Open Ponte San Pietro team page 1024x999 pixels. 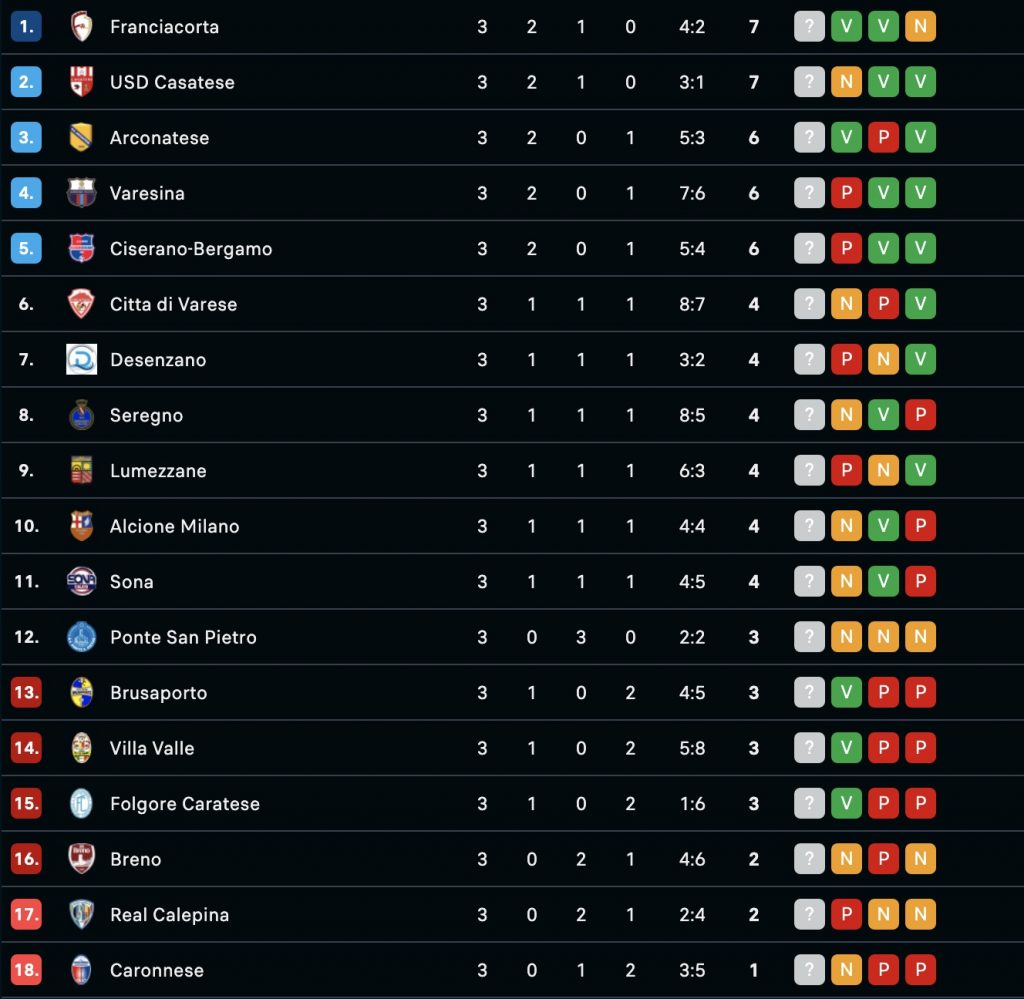pyautogui.click(x=183, y=637)
